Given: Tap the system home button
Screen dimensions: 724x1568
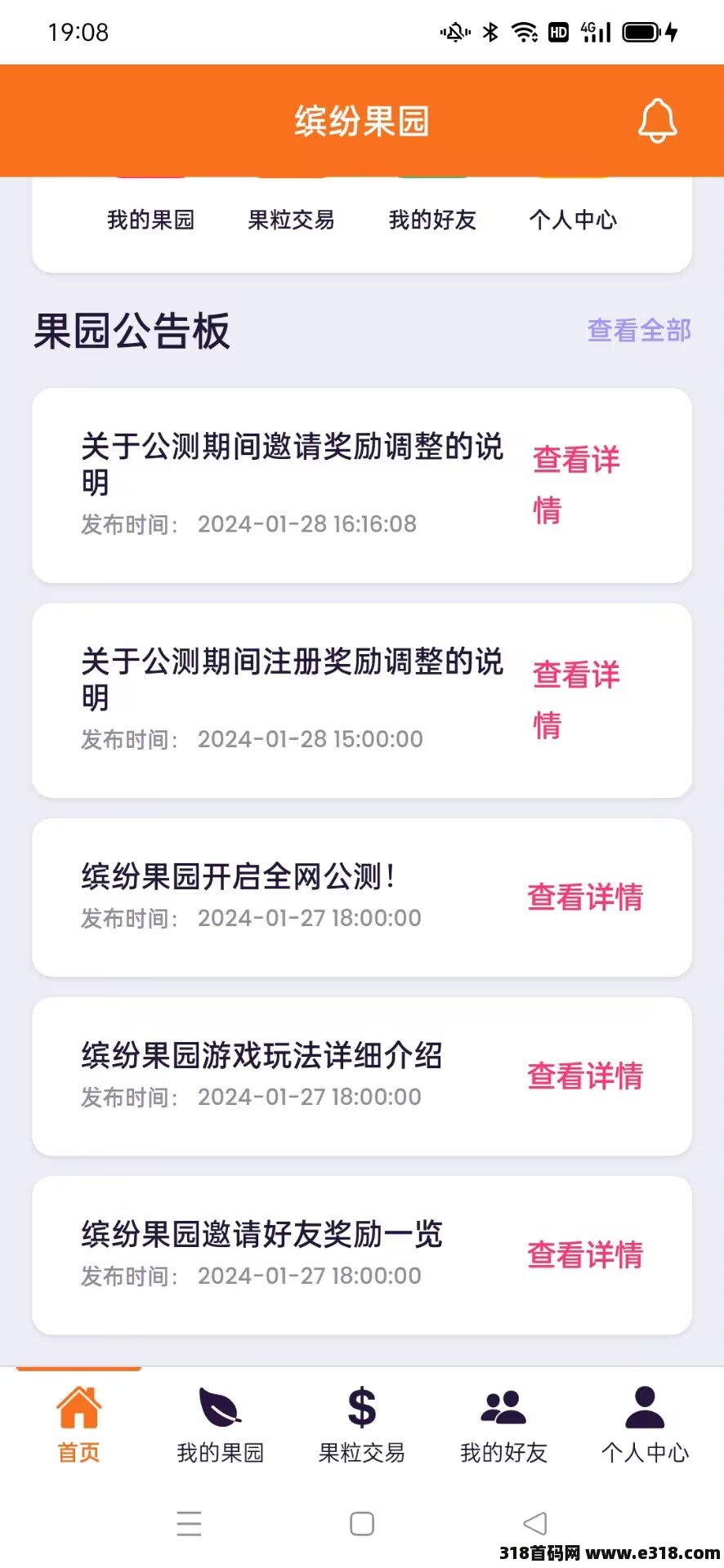Looking at the screenshot, I should pyautogui.click(x=362, y=1523).
